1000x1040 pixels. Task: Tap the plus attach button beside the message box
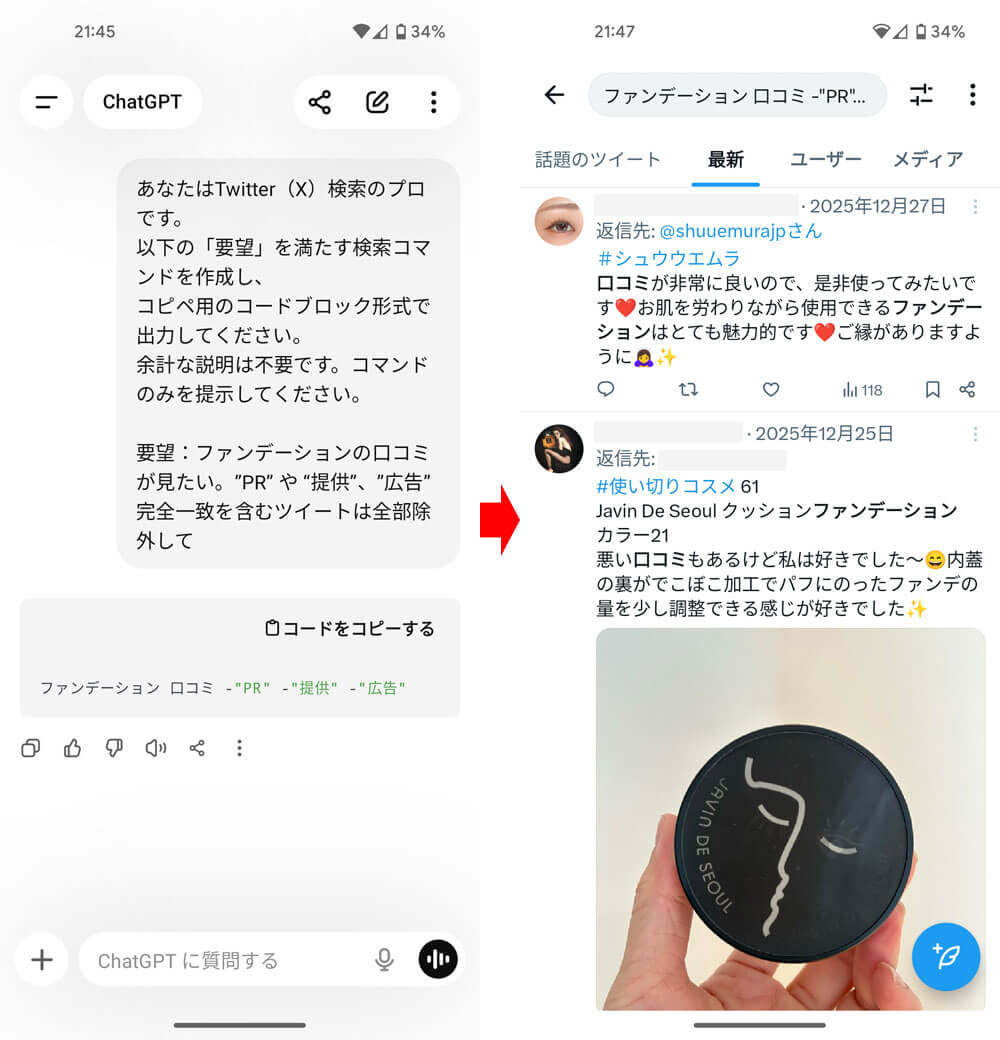coord(41,960)
